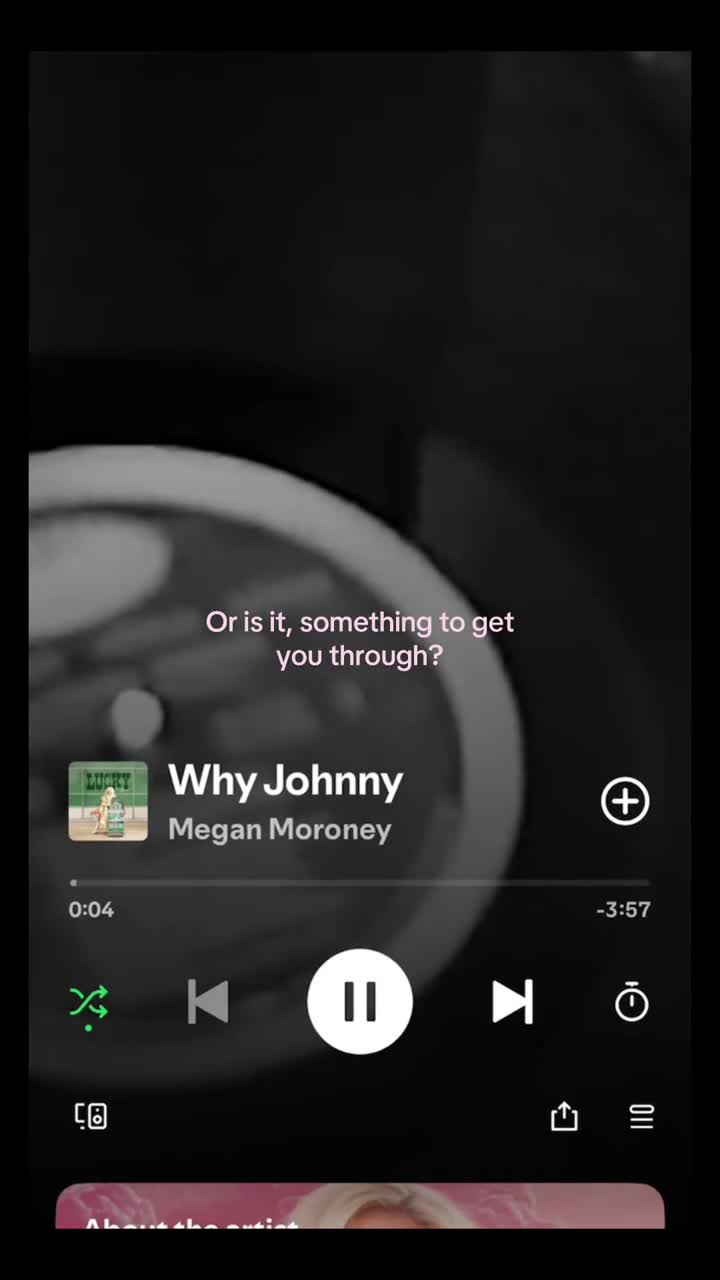The width and height of the screenshot is (720, 1280).
Task: Add Why Johnny to your library
Action: point(625,801)
